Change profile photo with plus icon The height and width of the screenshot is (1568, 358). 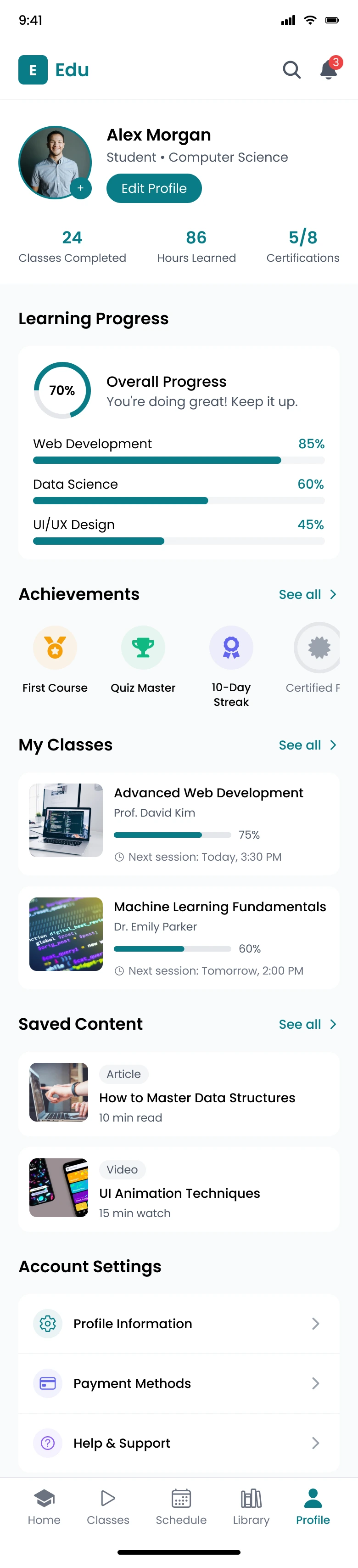tap(80, 188)
